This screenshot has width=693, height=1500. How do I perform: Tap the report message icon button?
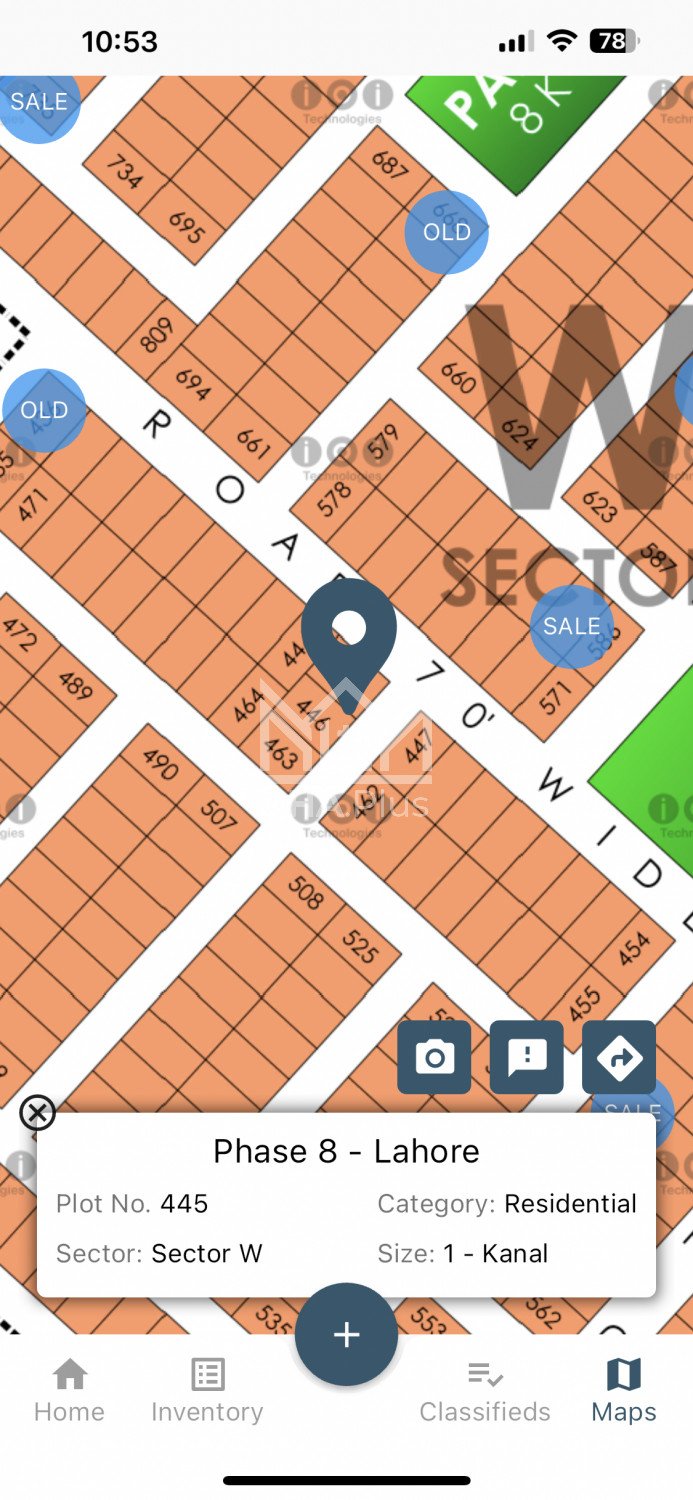pos(526,1057)
